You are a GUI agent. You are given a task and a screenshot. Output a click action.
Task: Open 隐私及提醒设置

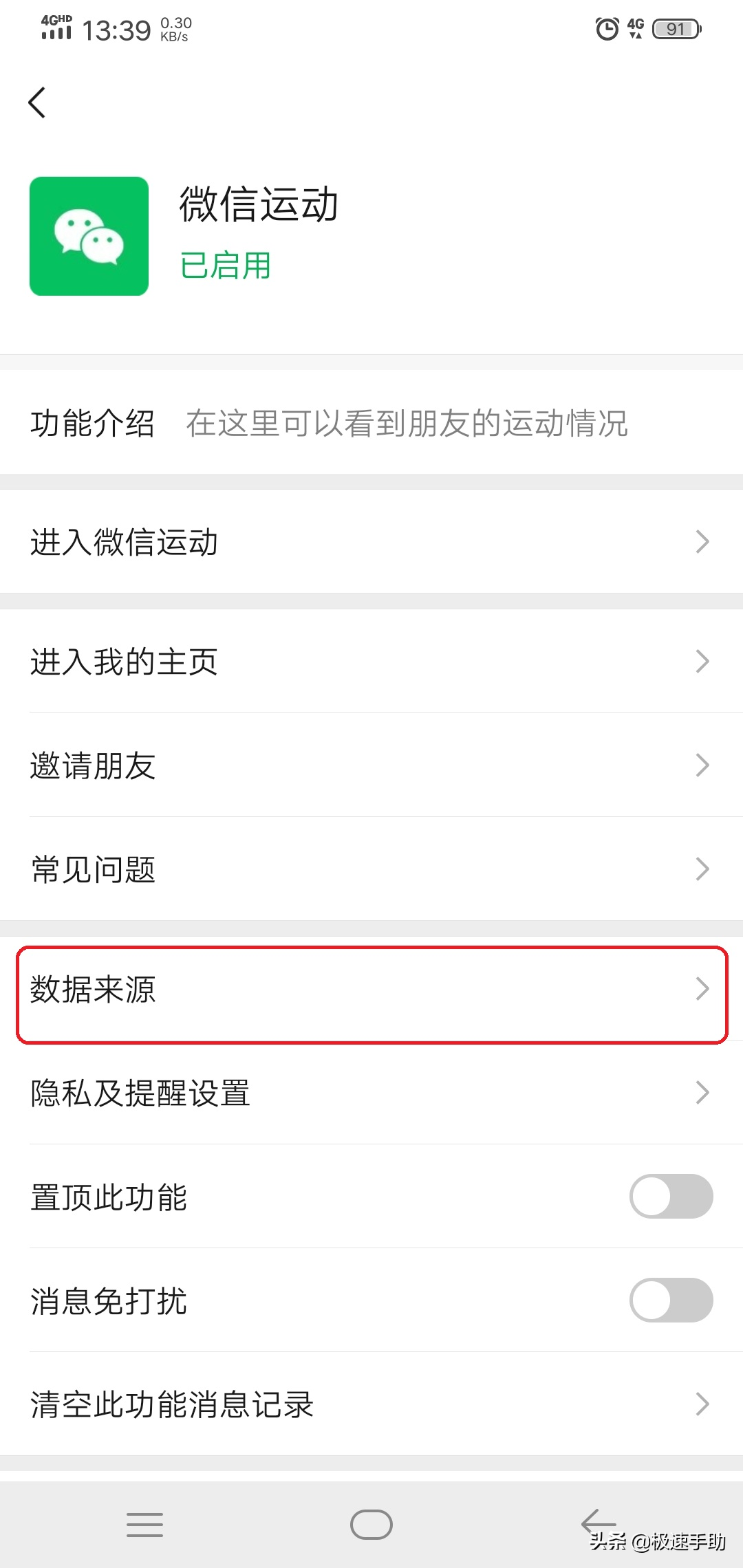tap(371, 1093)
